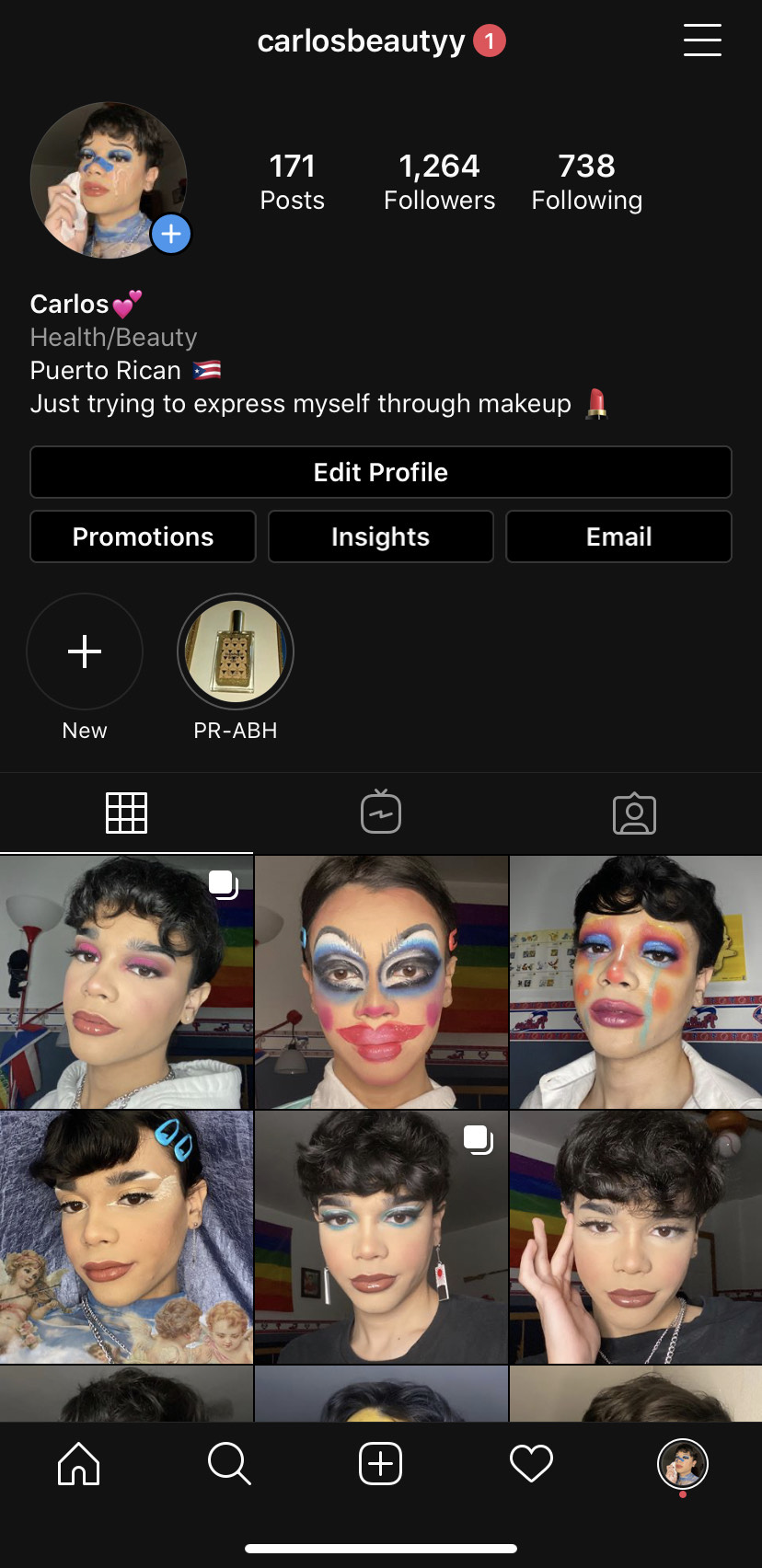This screenshot has width=762, height=1568.
Task: Create a New story highlight
Action: click(x=85, y=651)
